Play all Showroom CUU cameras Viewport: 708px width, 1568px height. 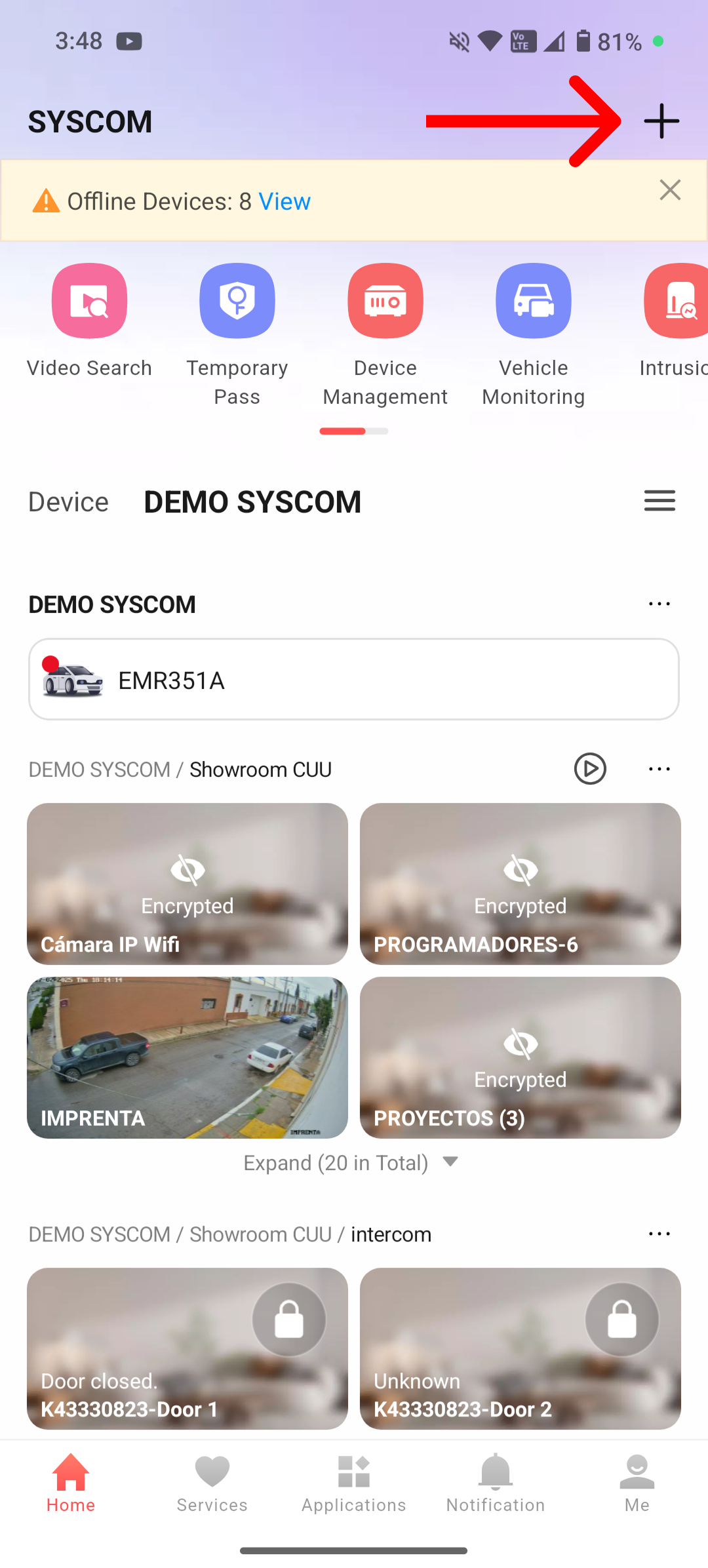(590, 769)
